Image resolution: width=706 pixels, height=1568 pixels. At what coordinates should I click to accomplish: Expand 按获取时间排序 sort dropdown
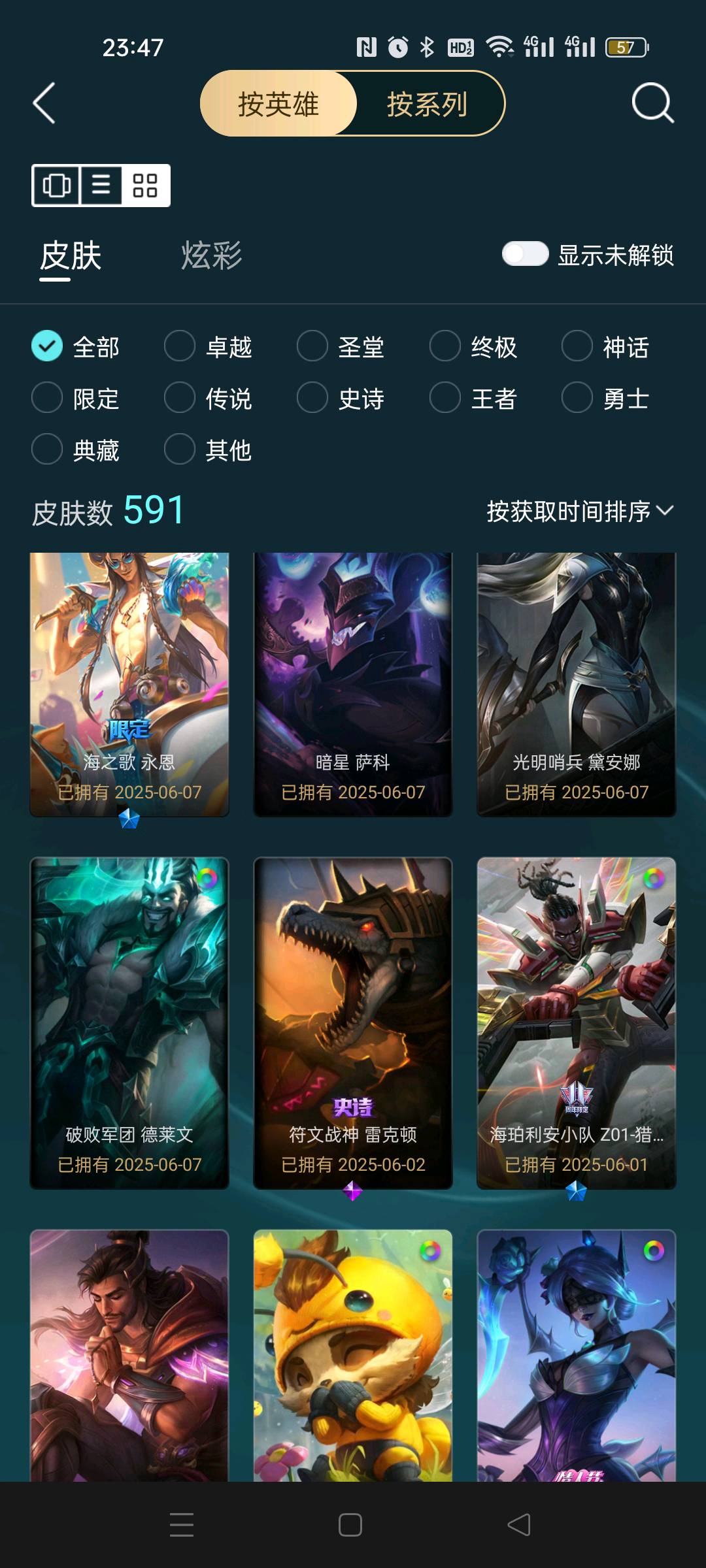click(579, 511)
